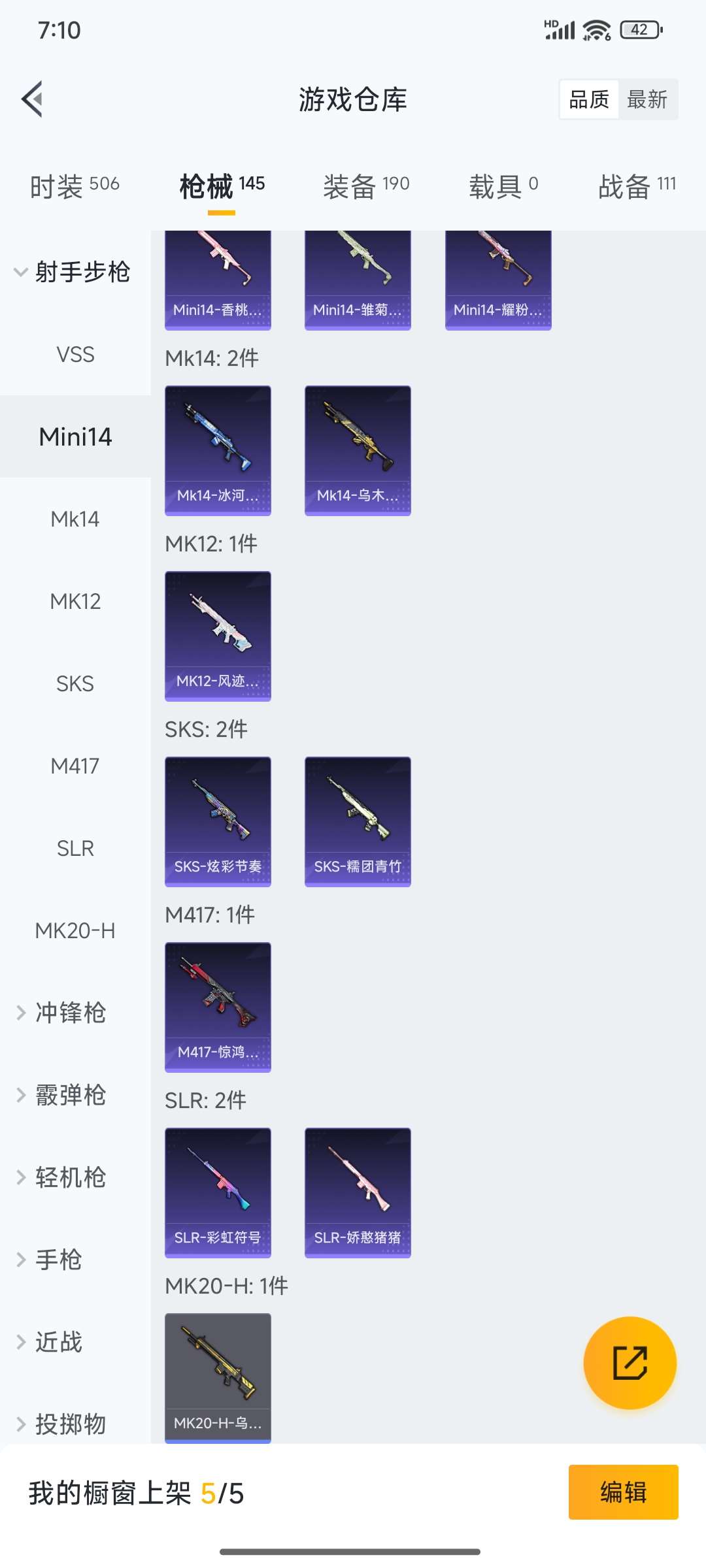Select VSS in the sidebar
This screenshot has height=1568, width=706.
[x=75, y=354]
